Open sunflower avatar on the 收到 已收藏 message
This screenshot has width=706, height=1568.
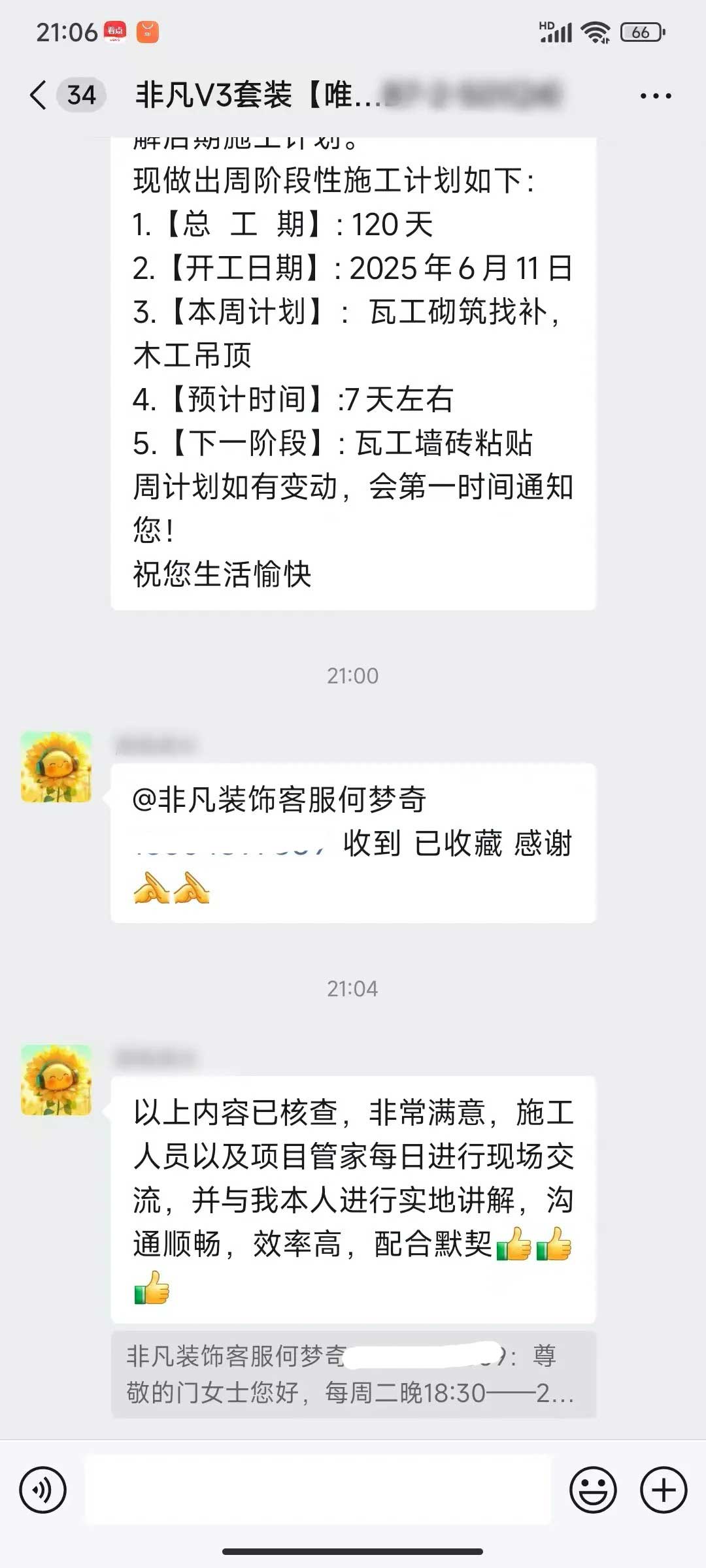point(56,767)
